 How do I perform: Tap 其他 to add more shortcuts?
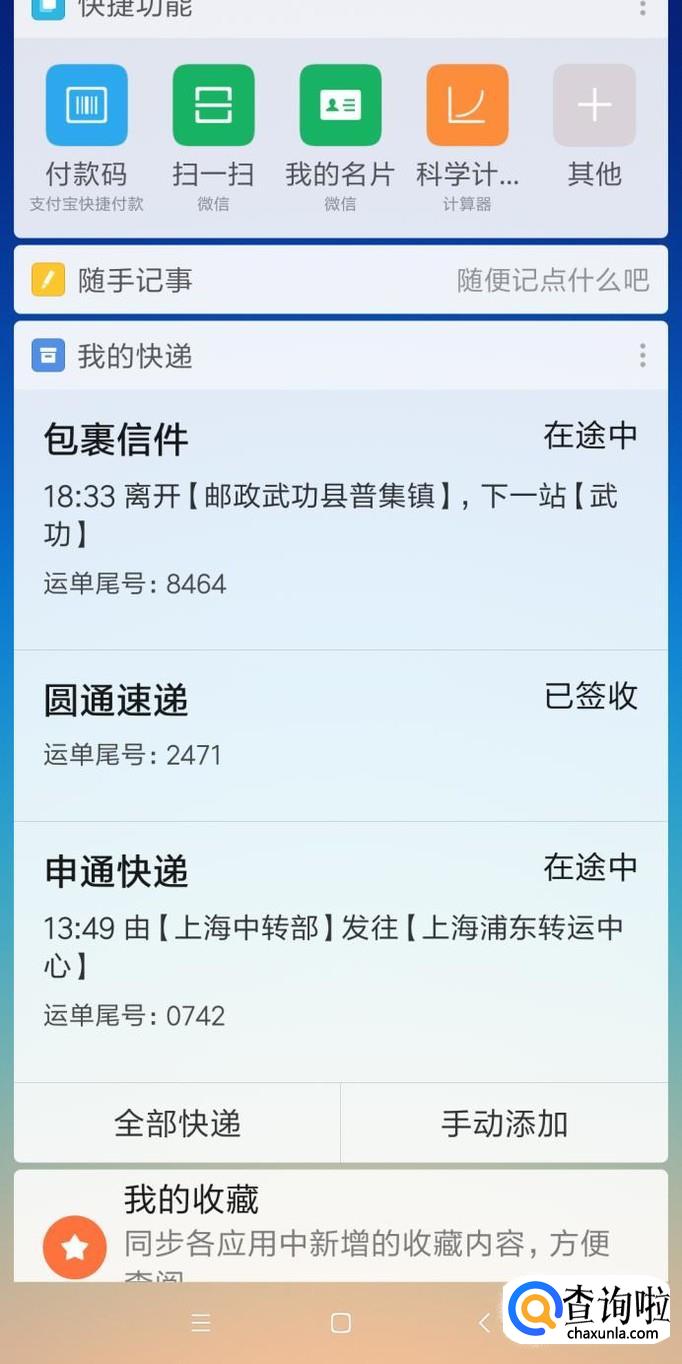(594, 106)
